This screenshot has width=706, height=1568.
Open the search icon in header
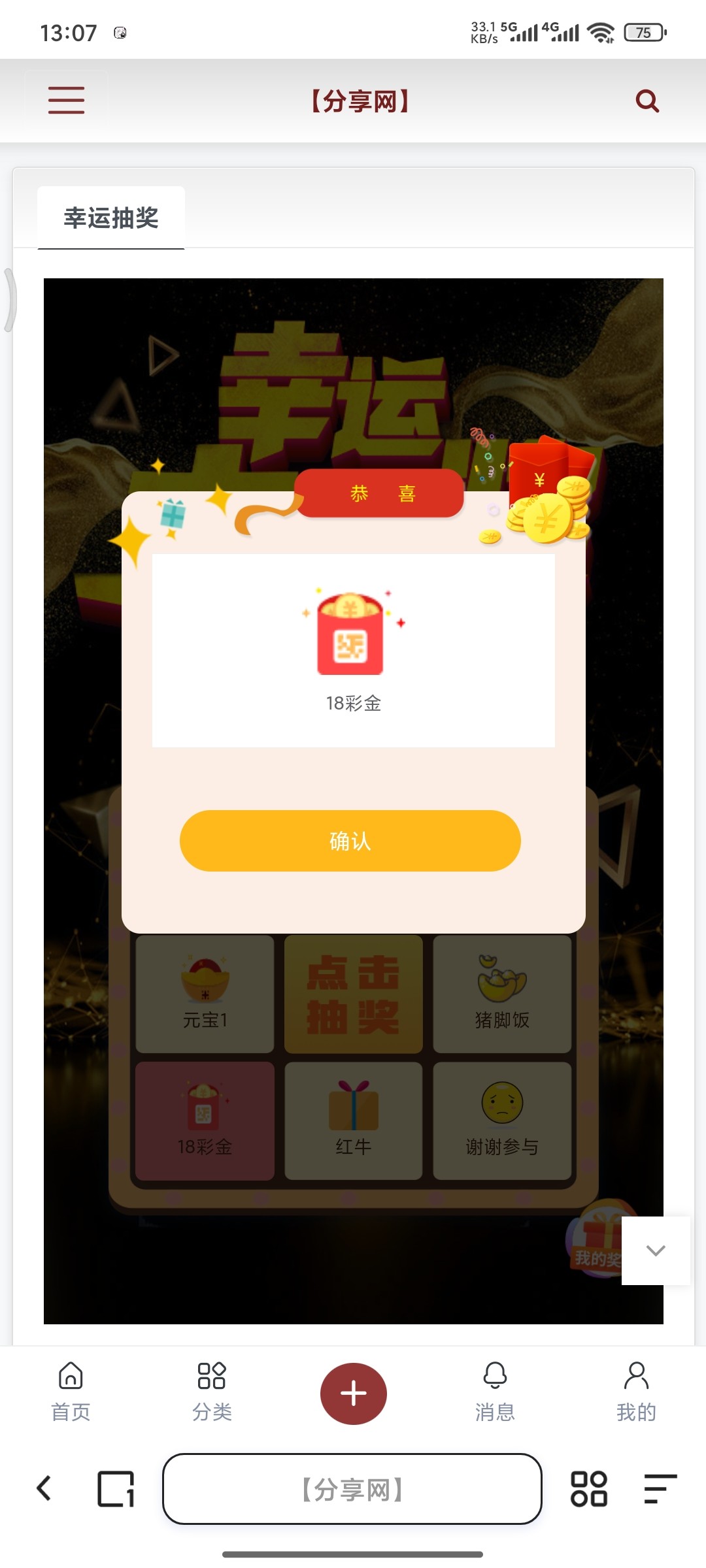pos(647,101)
